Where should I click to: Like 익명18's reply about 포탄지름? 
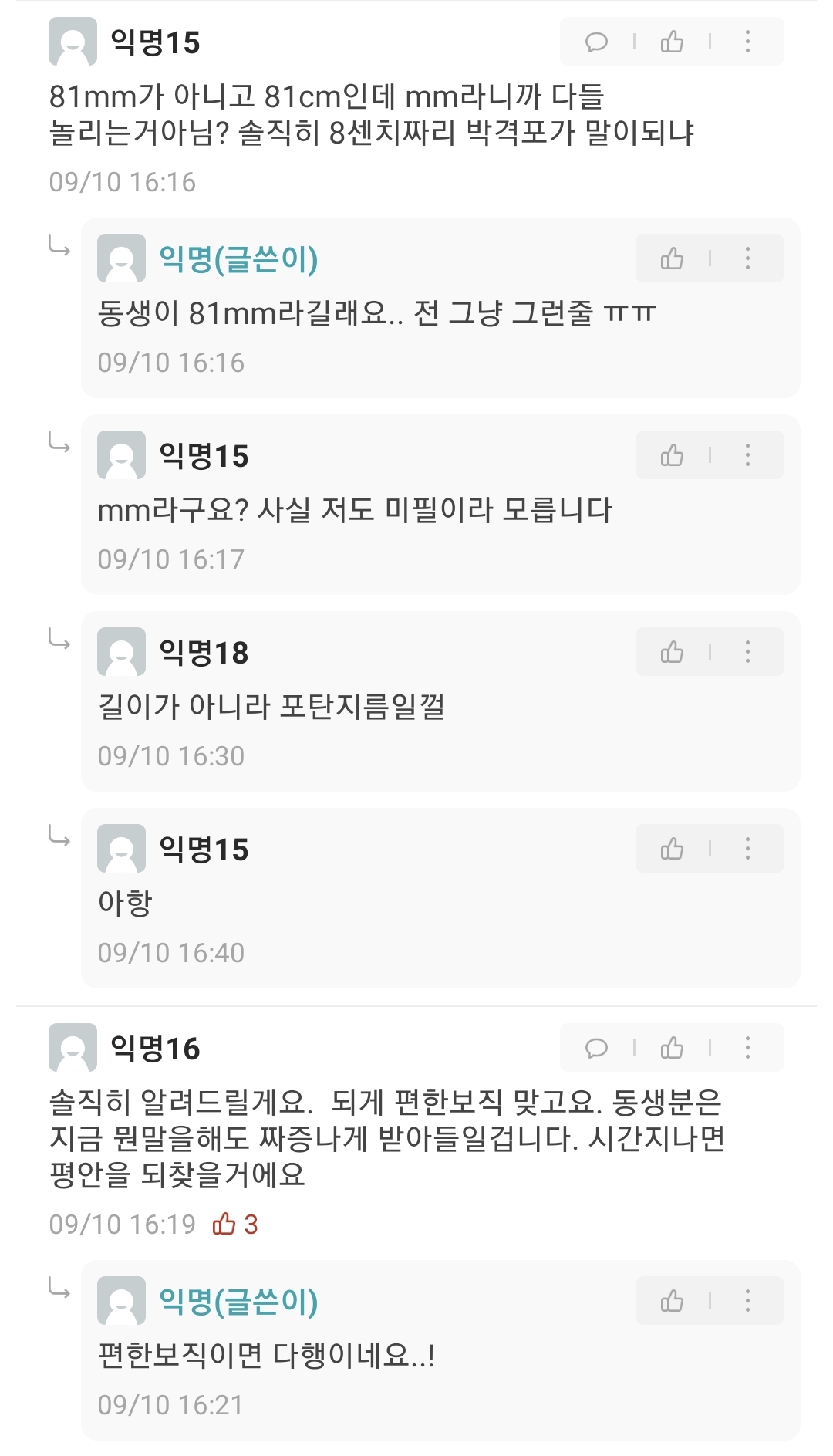(672, 652)
